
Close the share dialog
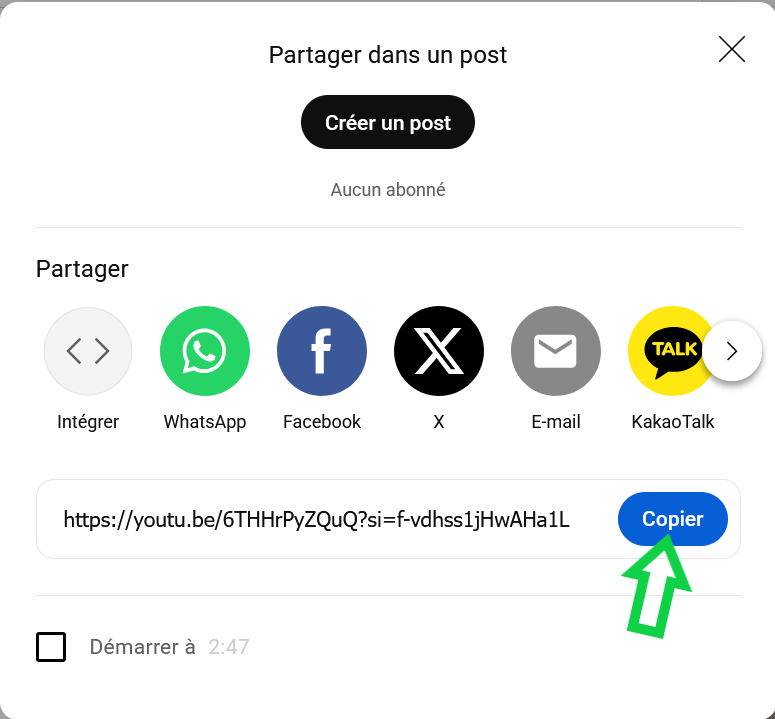(x=732, y=49)
